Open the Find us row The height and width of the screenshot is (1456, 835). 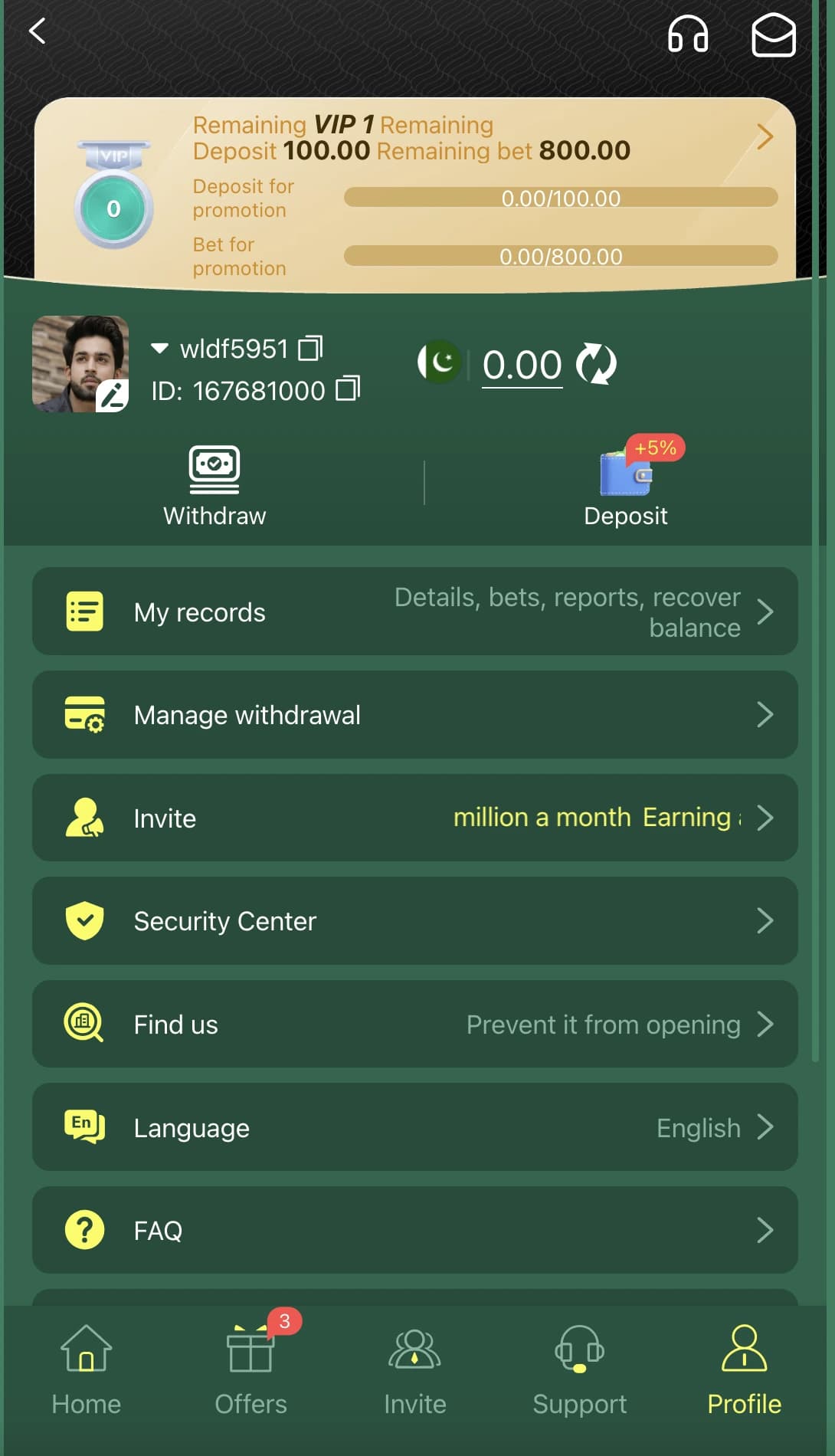point(414,1024)
